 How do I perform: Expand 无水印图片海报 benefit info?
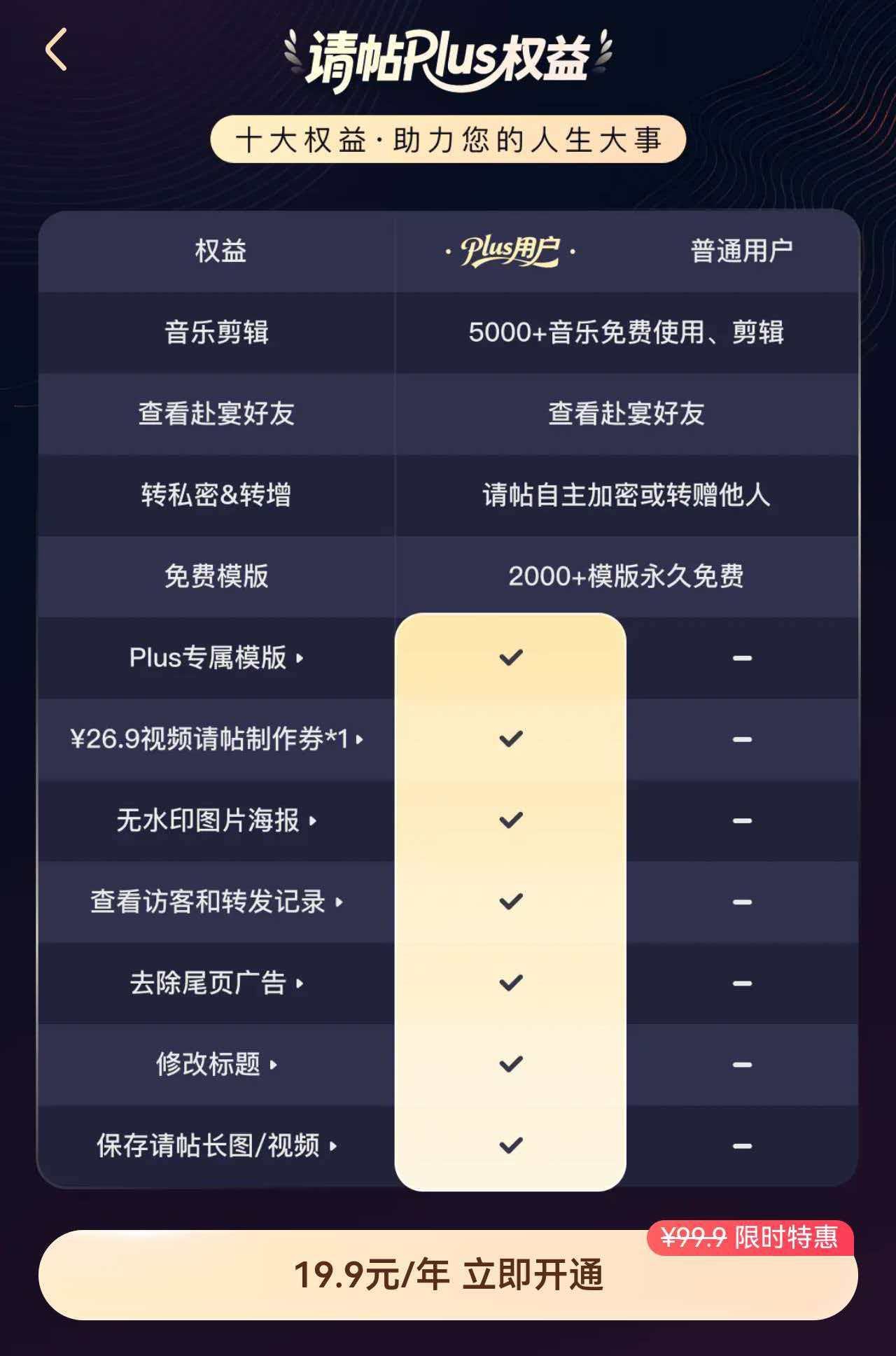click(x=216, y=820)
